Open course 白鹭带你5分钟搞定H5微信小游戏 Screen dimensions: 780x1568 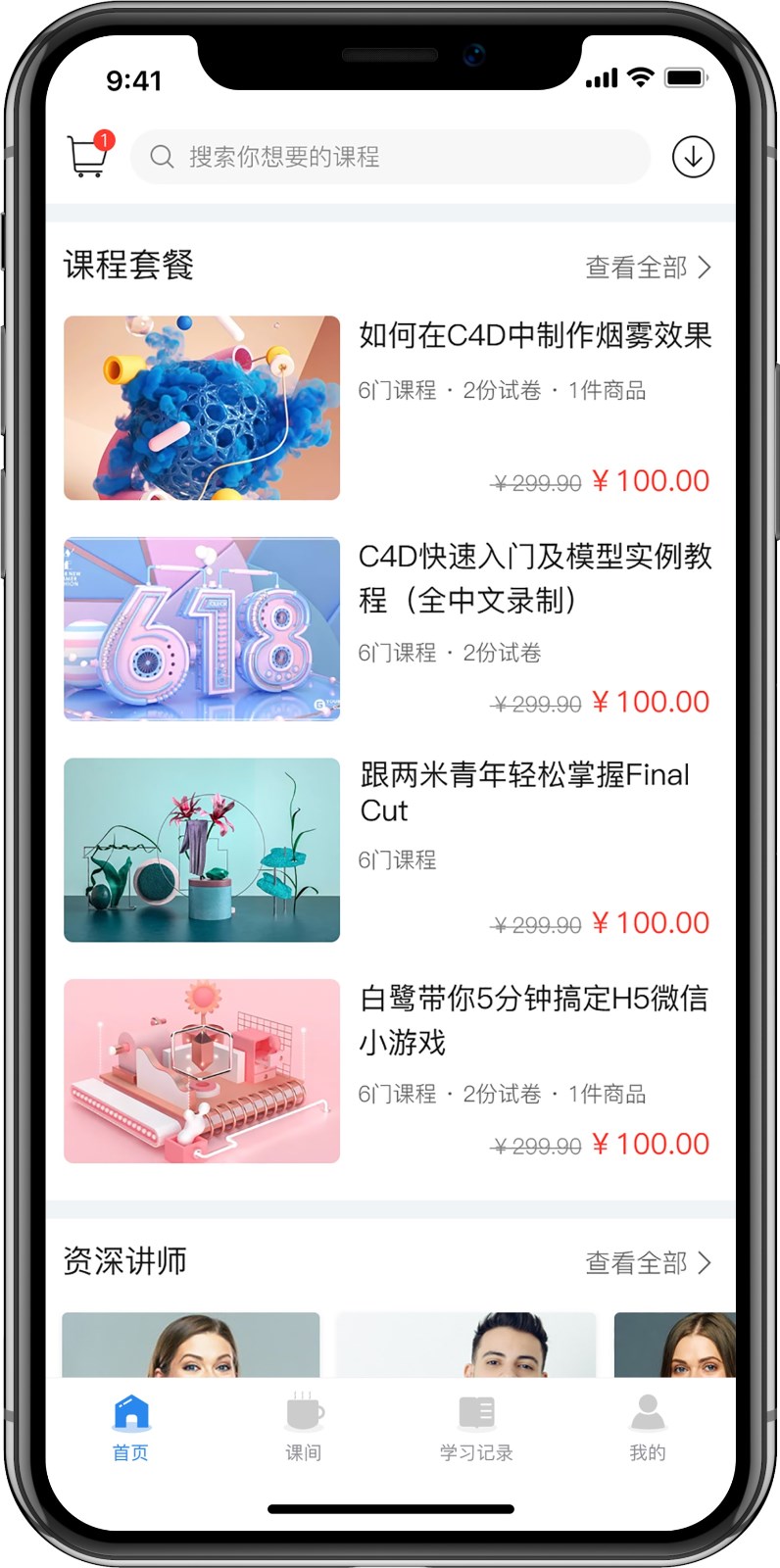pyautogui.click(x=538, y=1019)
